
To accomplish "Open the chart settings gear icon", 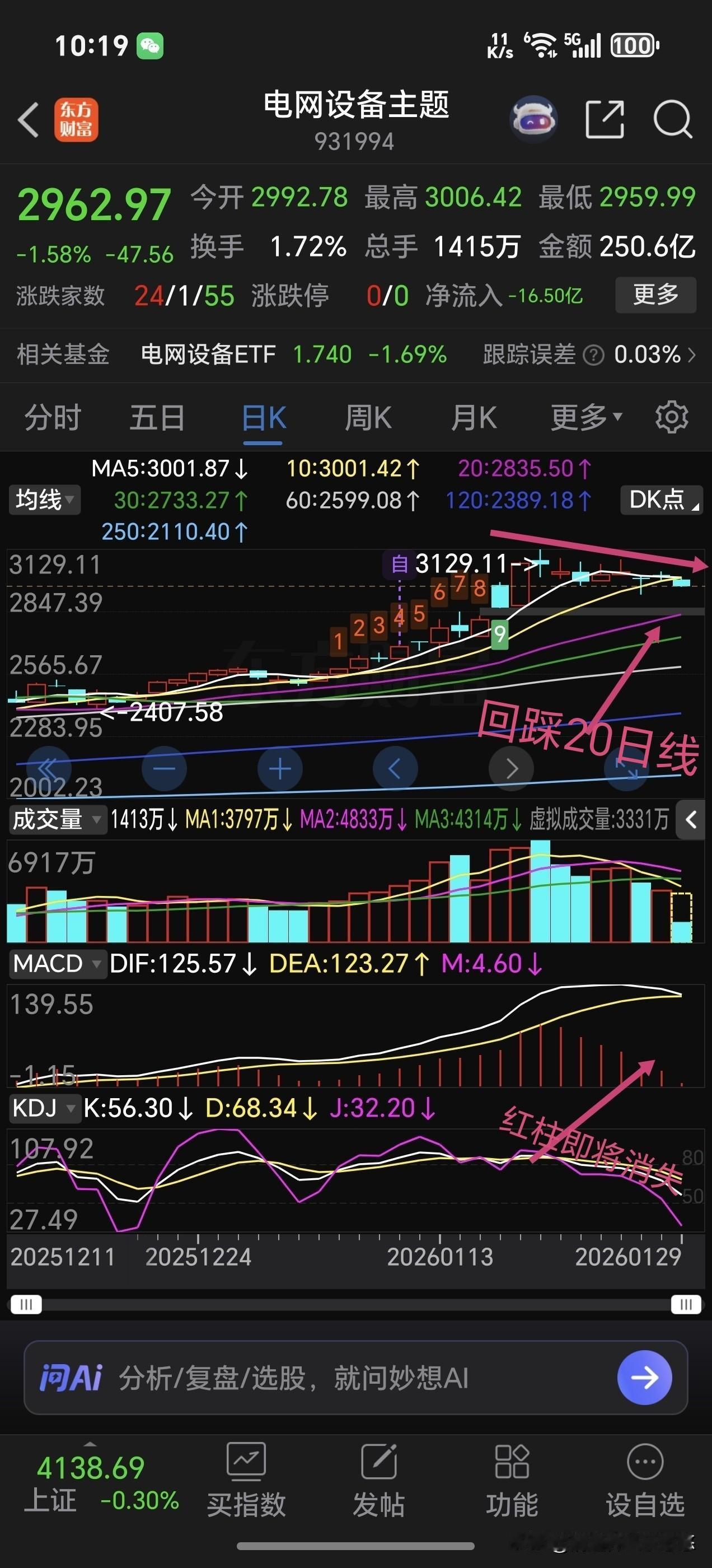I will pyautogui.click(x=672, y=416).
